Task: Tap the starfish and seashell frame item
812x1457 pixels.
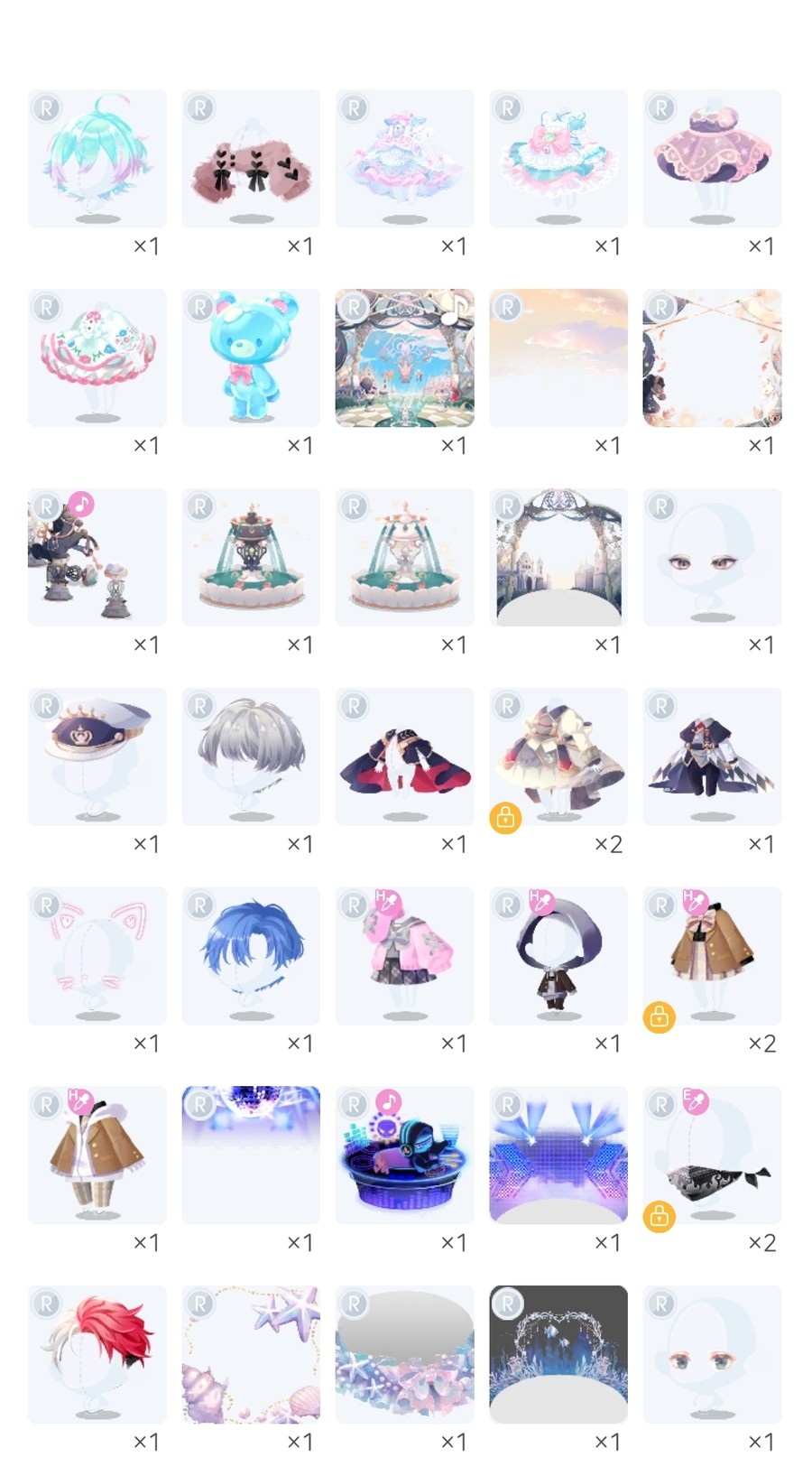Action: (x=251, y=1354)
